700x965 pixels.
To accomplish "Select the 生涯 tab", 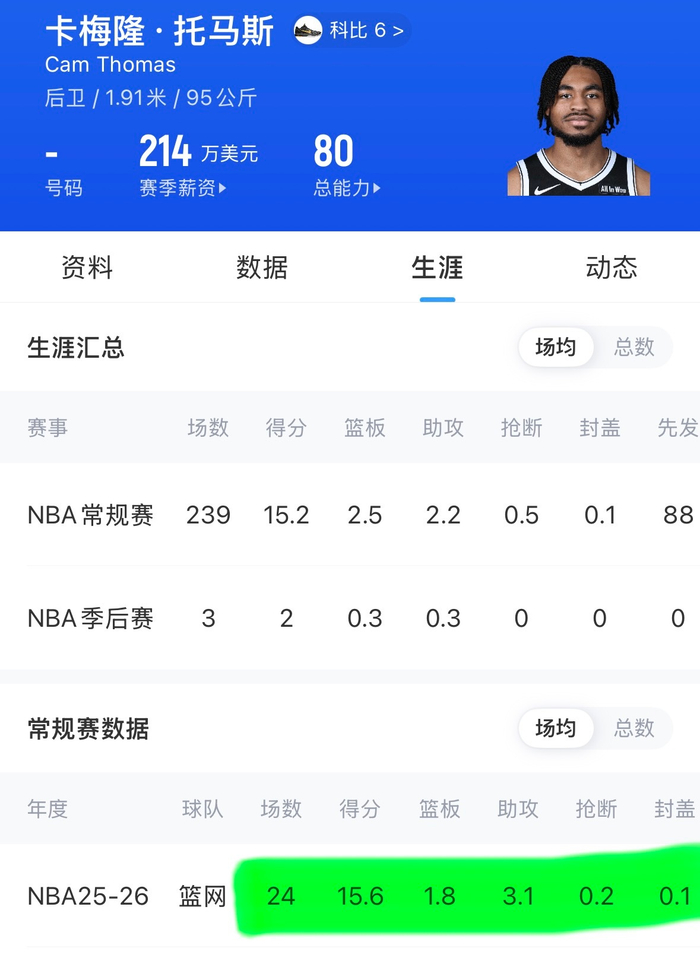I will (x=437, y=268).
